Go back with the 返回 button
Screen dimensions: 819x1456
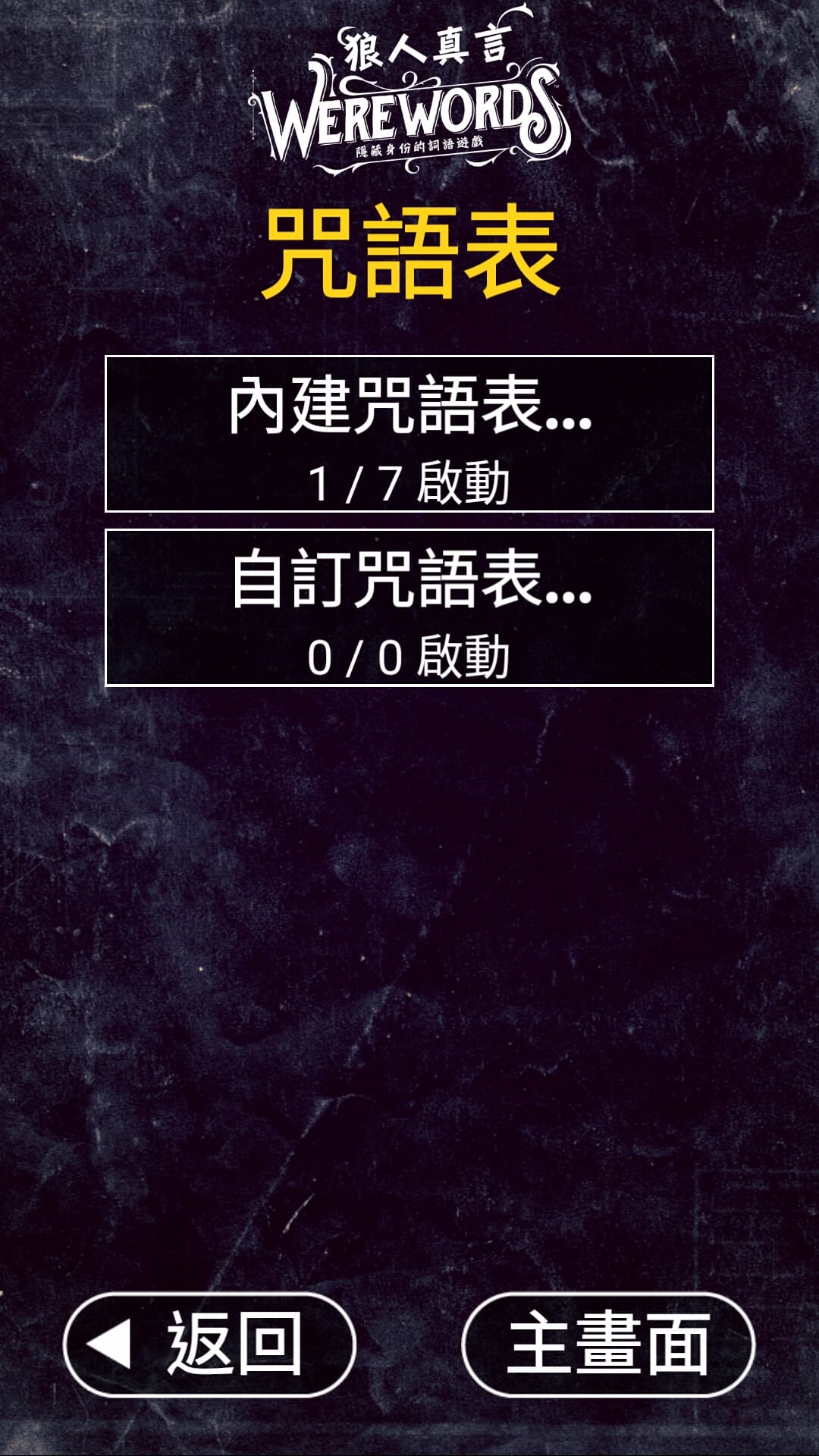209,1345
